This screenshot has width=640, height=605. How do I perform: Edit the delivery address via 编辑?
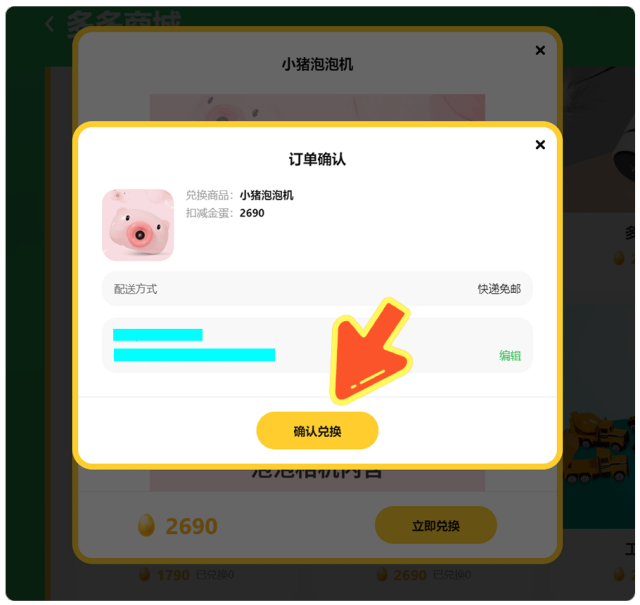click(510, 355)
